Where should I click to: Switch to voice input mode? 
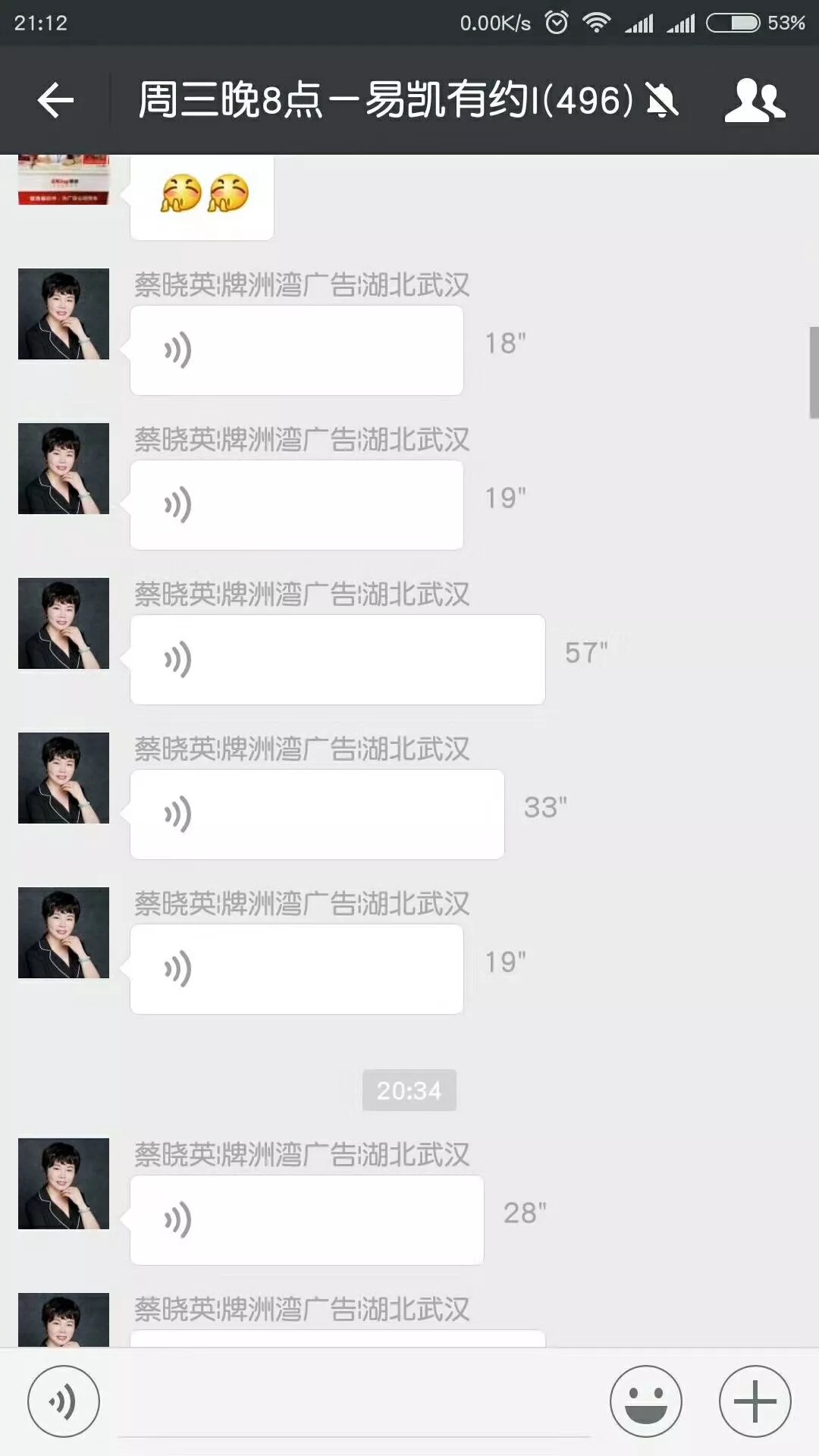point(64,1401)
